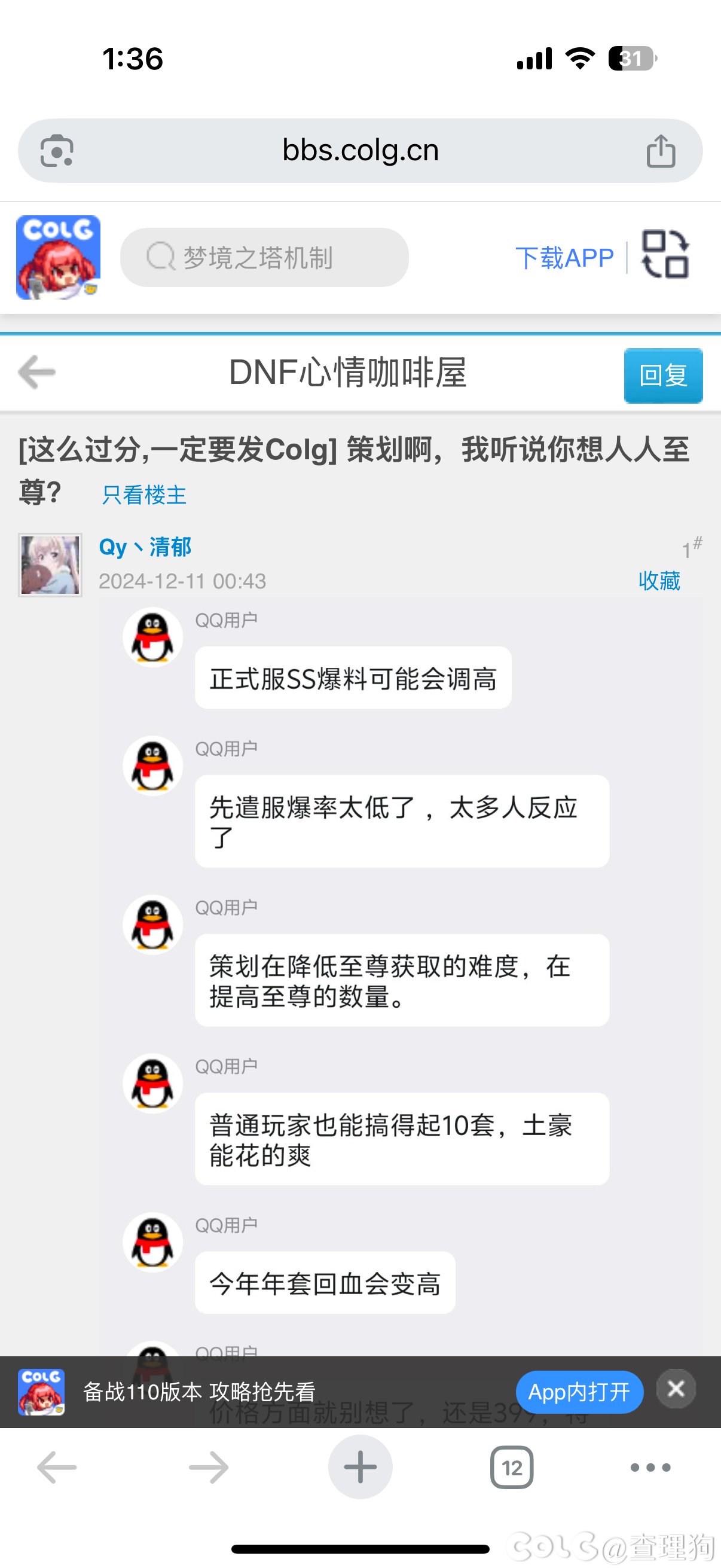
Task: Dismiss the 备战110版本 banner
Action: (676, 1389)
